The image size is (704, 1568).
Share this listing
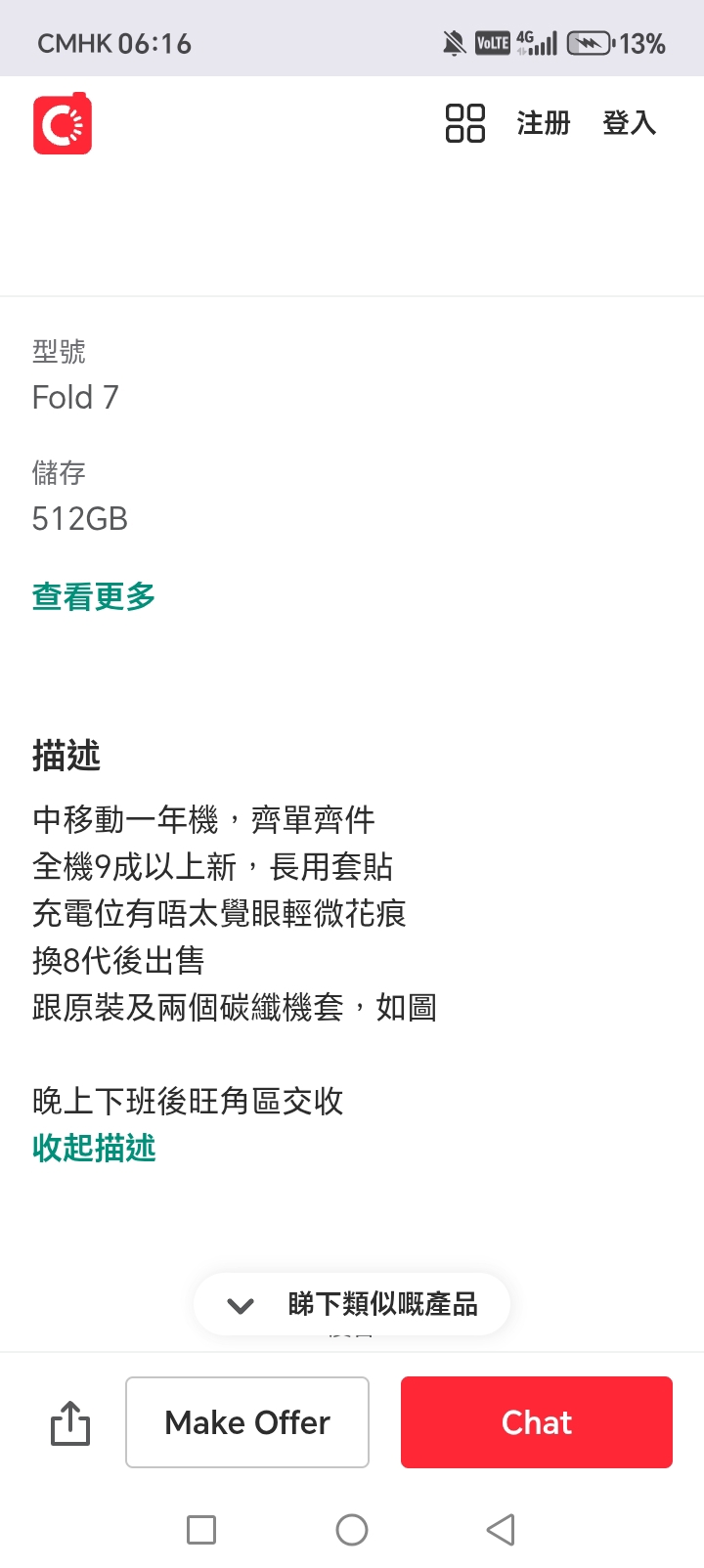70,1422
